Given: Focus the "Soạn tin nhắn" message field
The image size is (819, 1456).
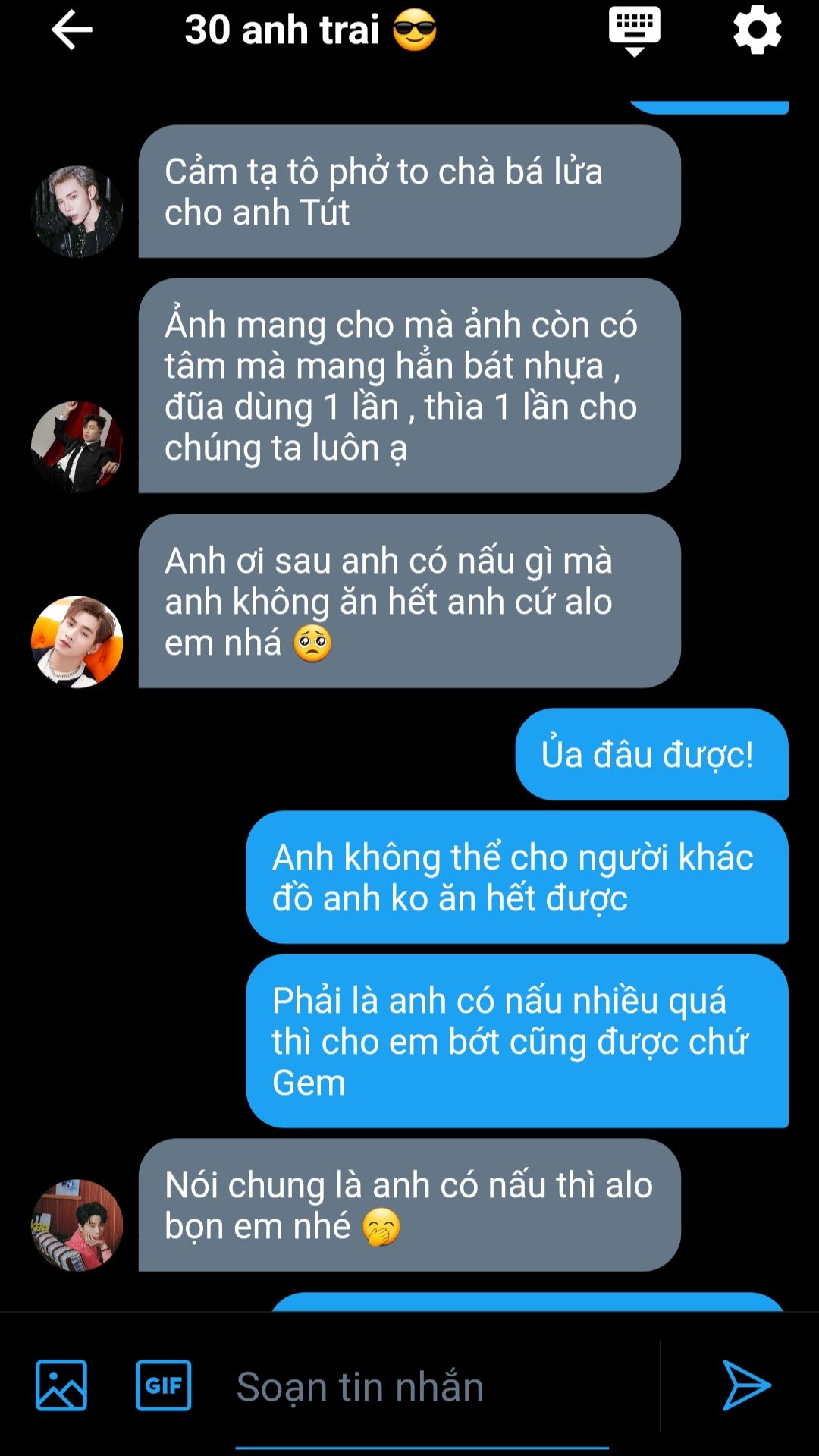Looking at the screenshot, I should pyautogui.click(x=422, y=1387).
